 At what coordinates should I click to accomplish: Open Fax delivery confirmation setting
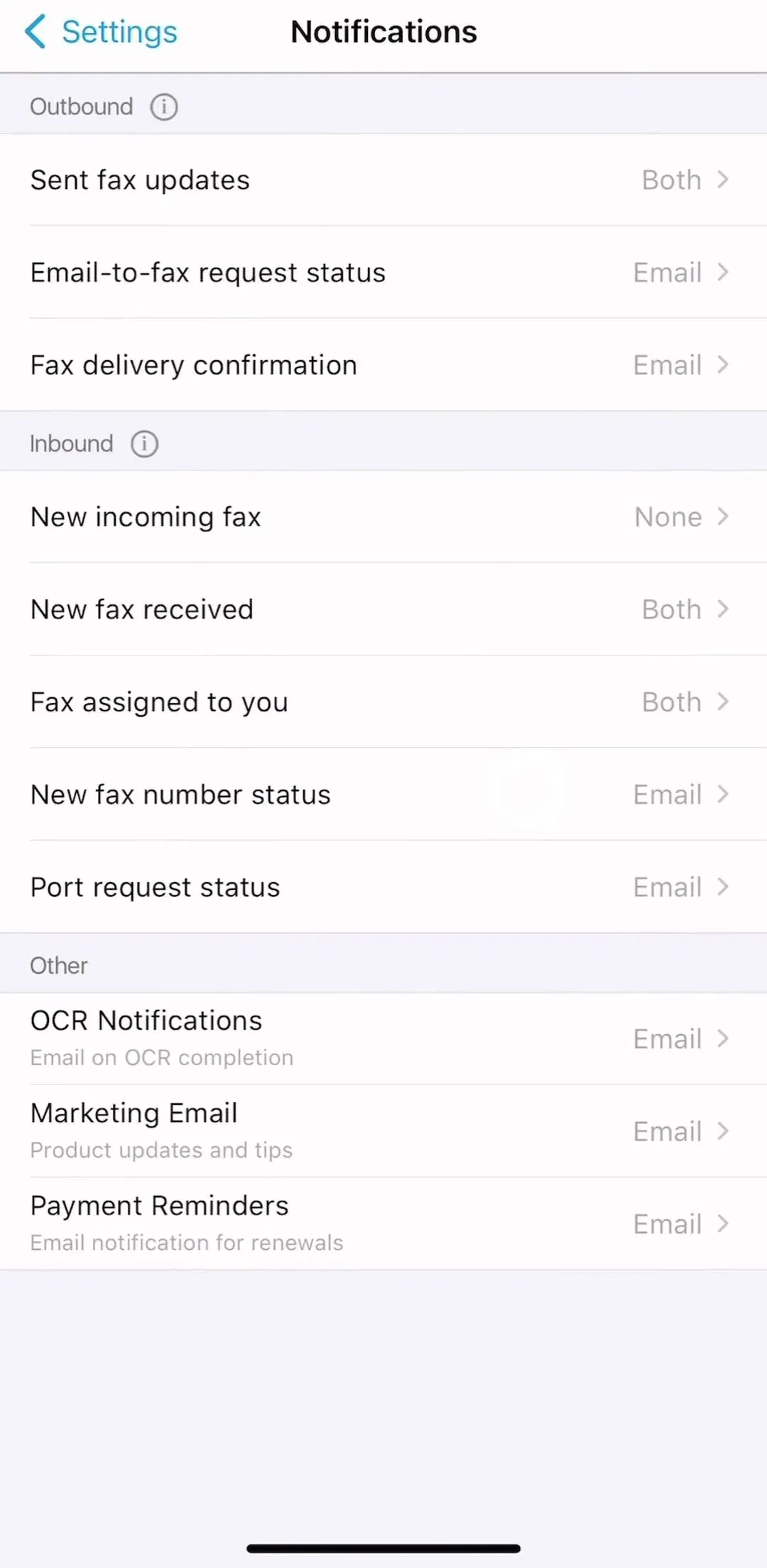pos(383,365)
